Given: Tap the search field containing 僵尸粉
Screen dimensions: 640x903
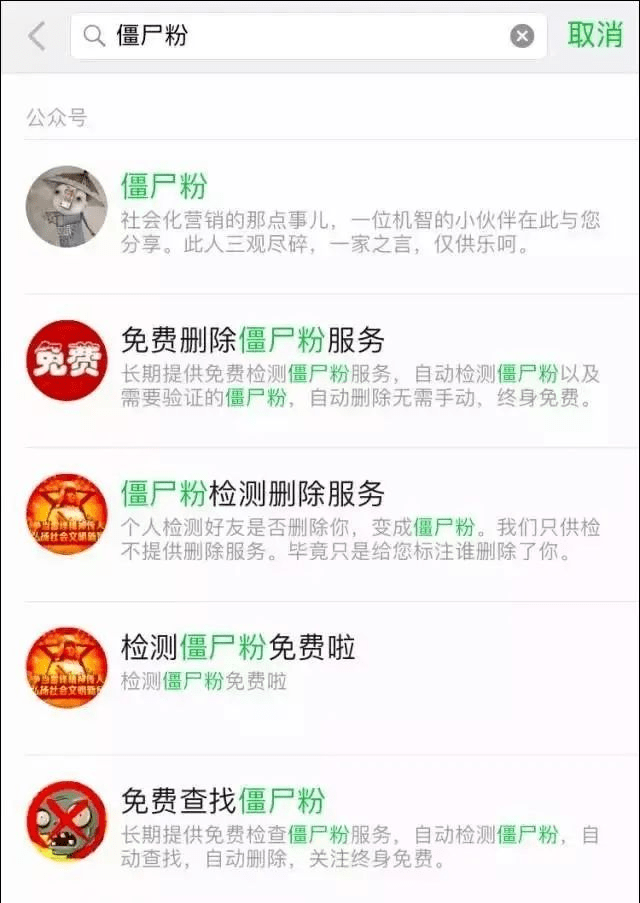Looking at the screenshot, I should click(300, 36).
